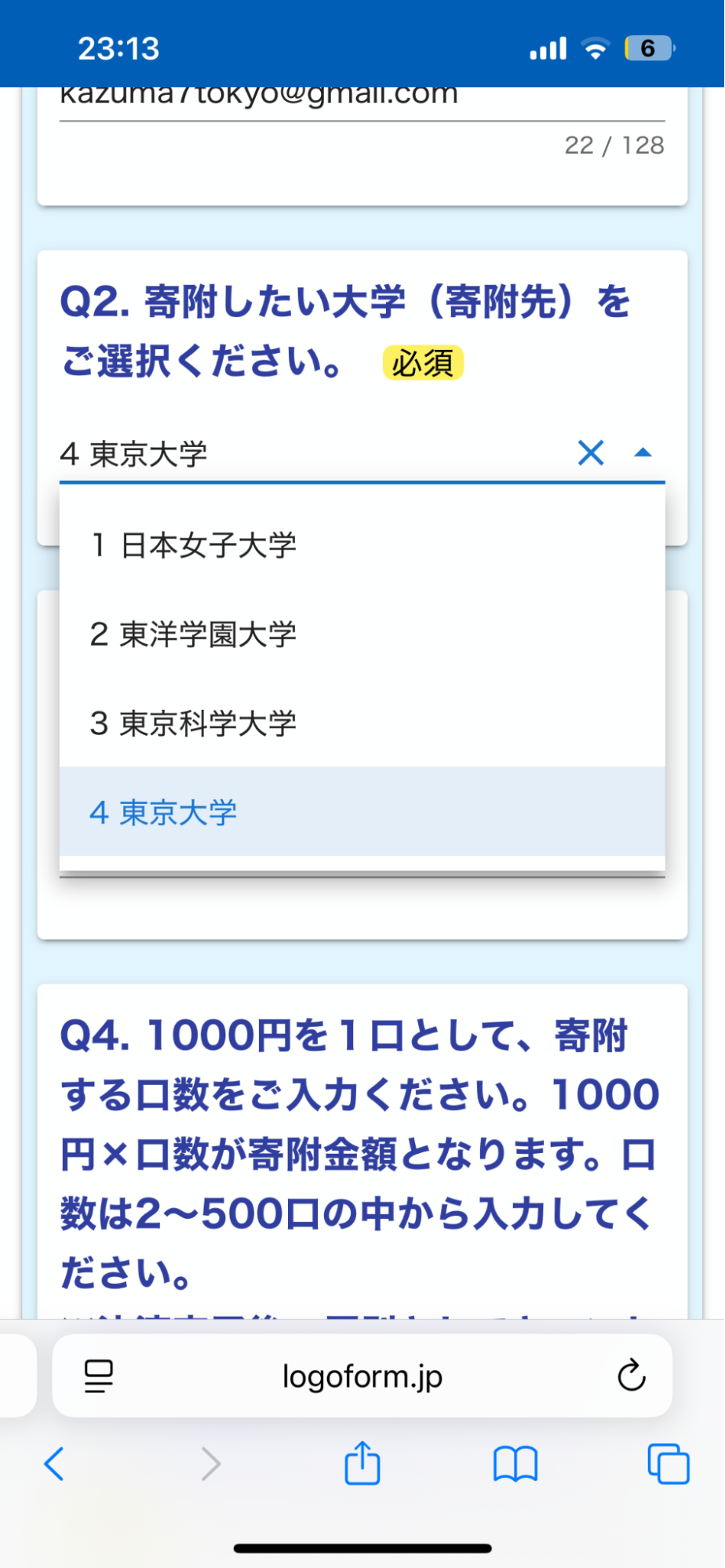Clear the selected university with X

(x=591, y=453)
